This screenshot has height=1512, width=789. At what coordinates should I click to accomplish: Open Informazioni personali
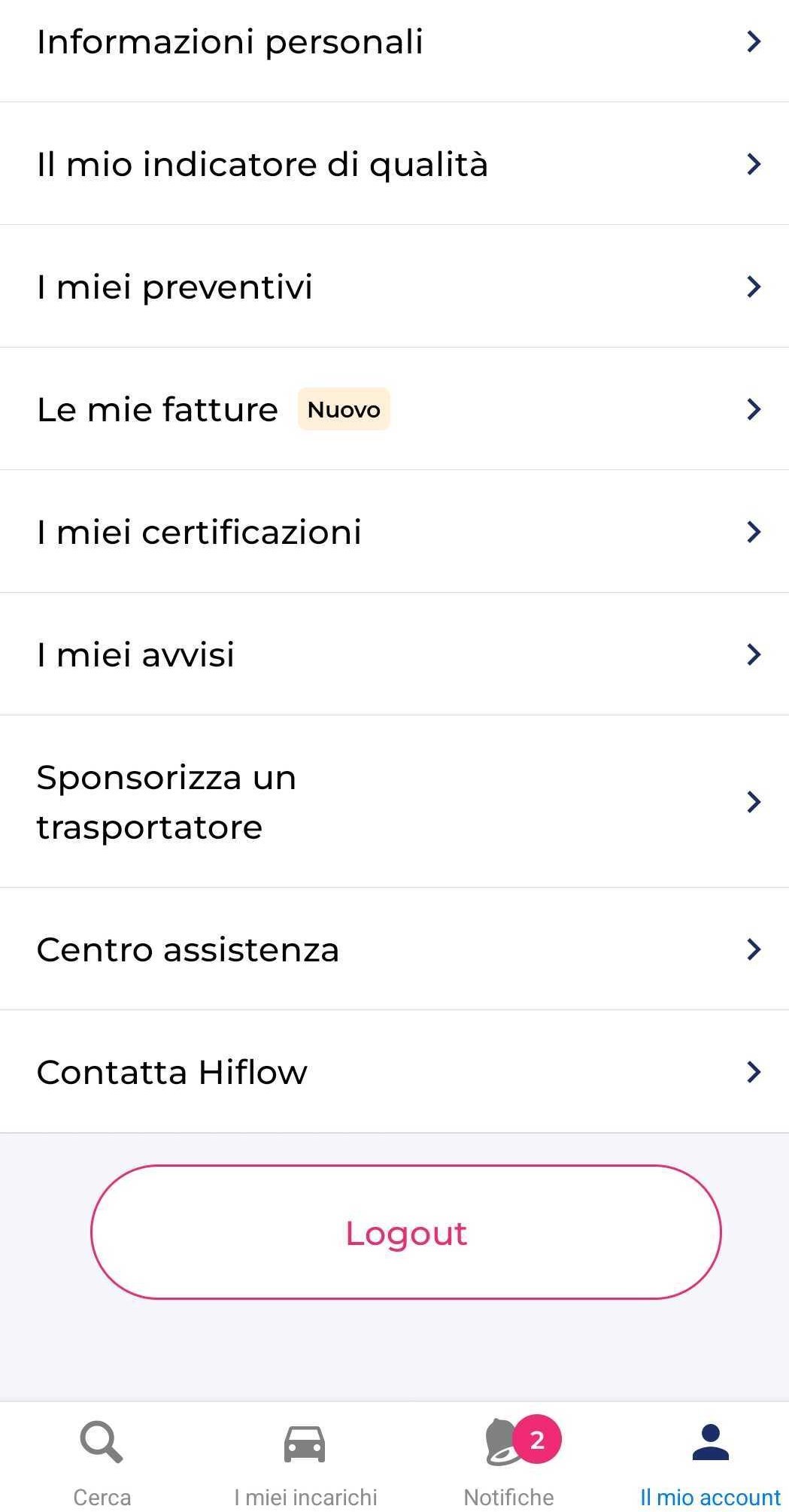coord(394,42)
